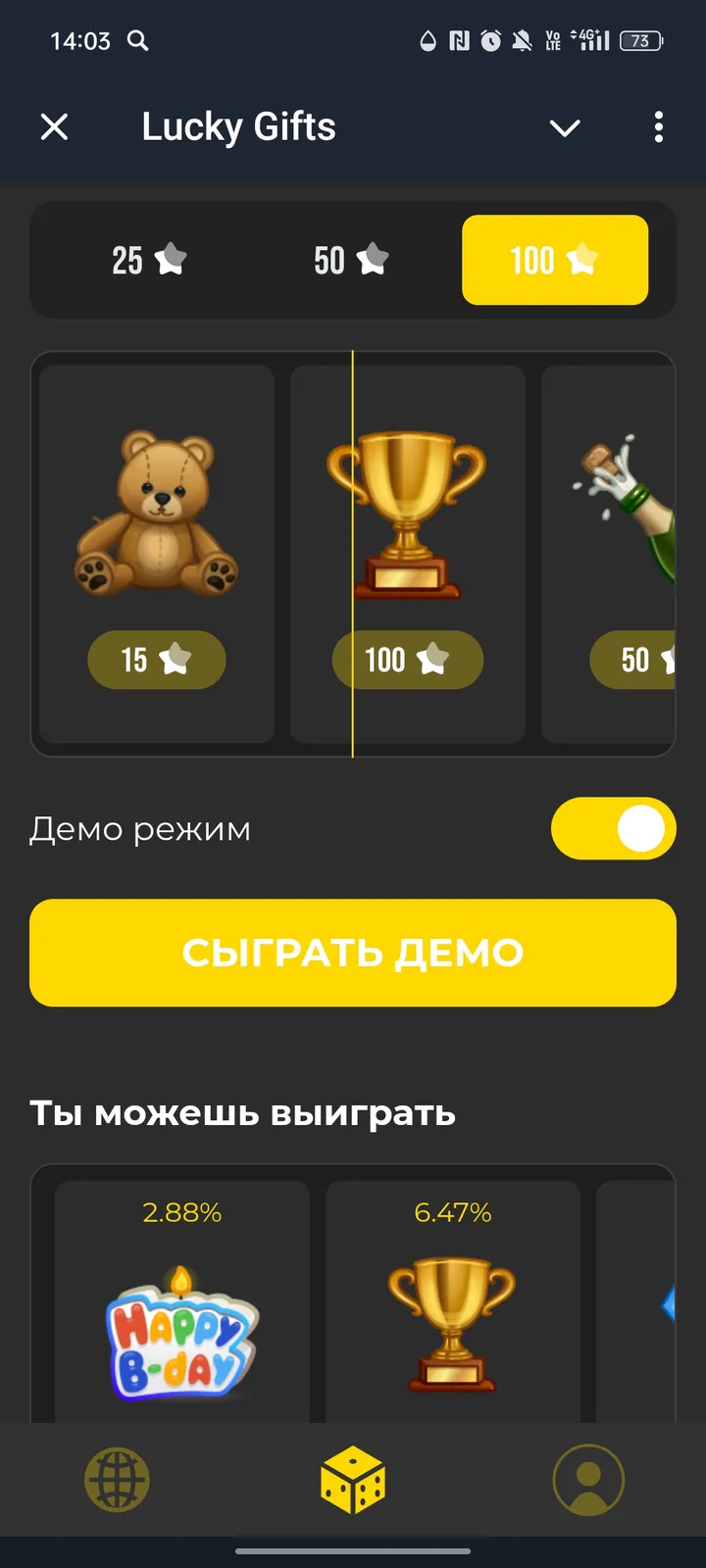Image resolution: width=706 pixels, height=1568 pixels.
Task: Click the search icon in the status bar
Action: (138, 41)
